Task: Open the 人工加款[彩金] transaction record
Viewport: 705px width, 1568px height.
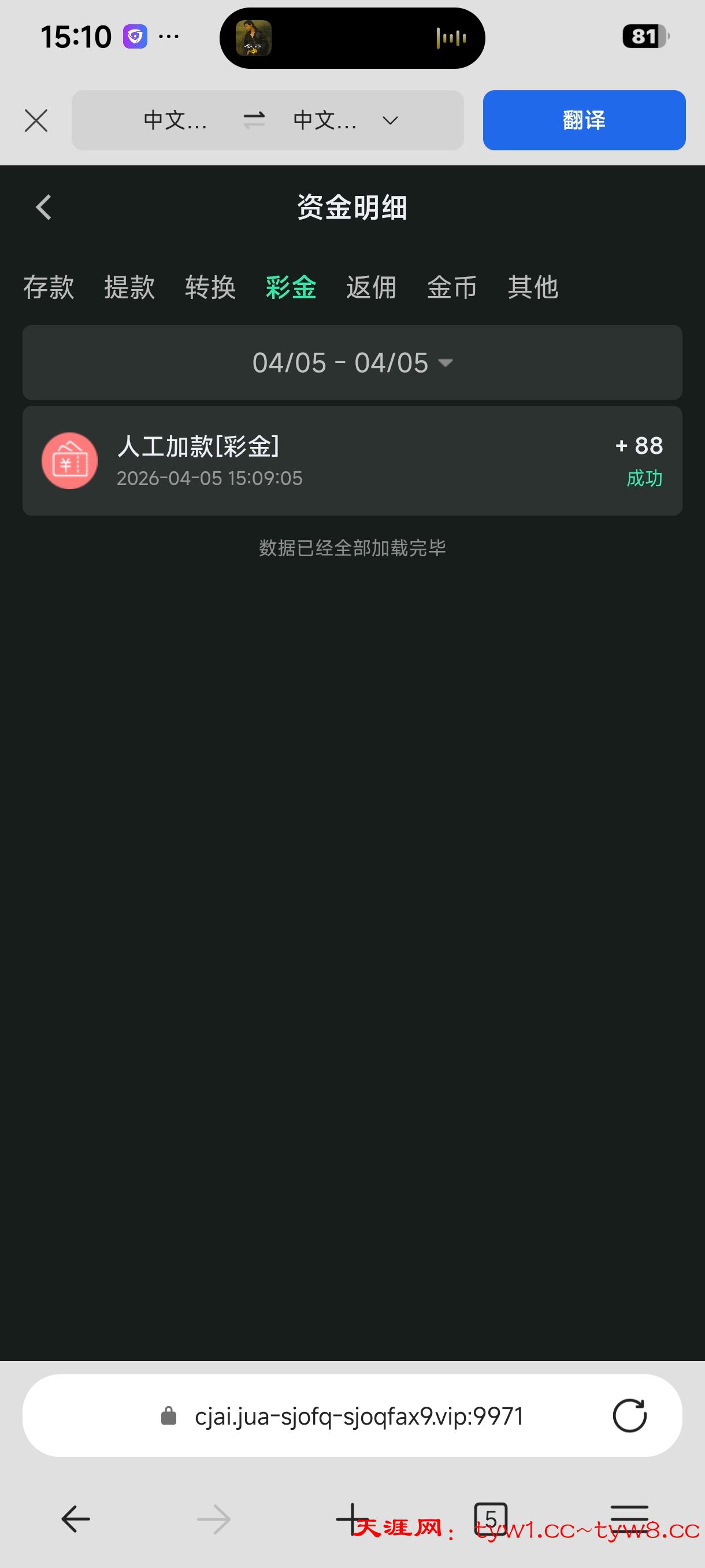Action: (x=352, y=461)
